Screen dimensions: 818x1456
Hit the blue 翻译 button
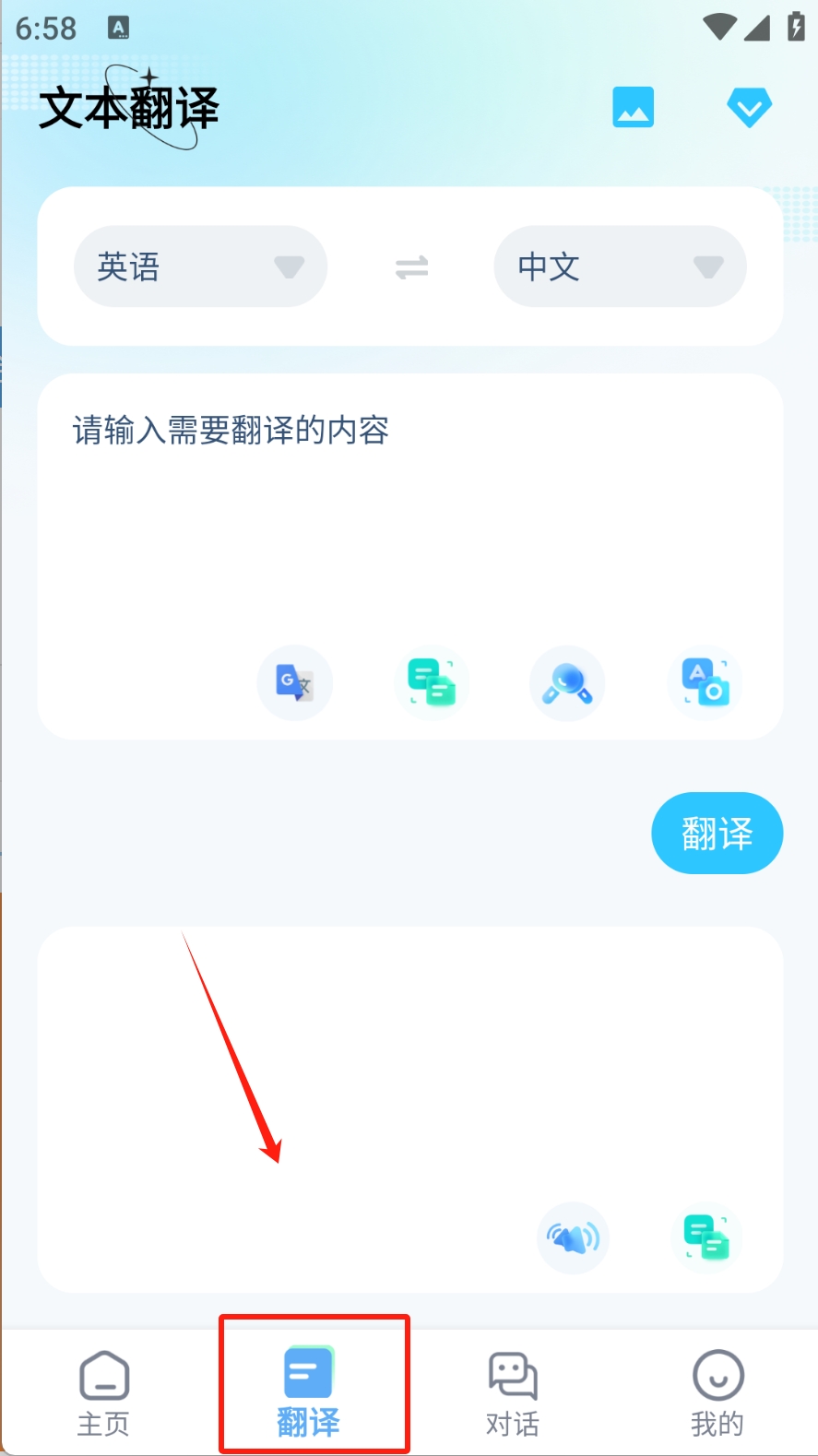(717, 834)
